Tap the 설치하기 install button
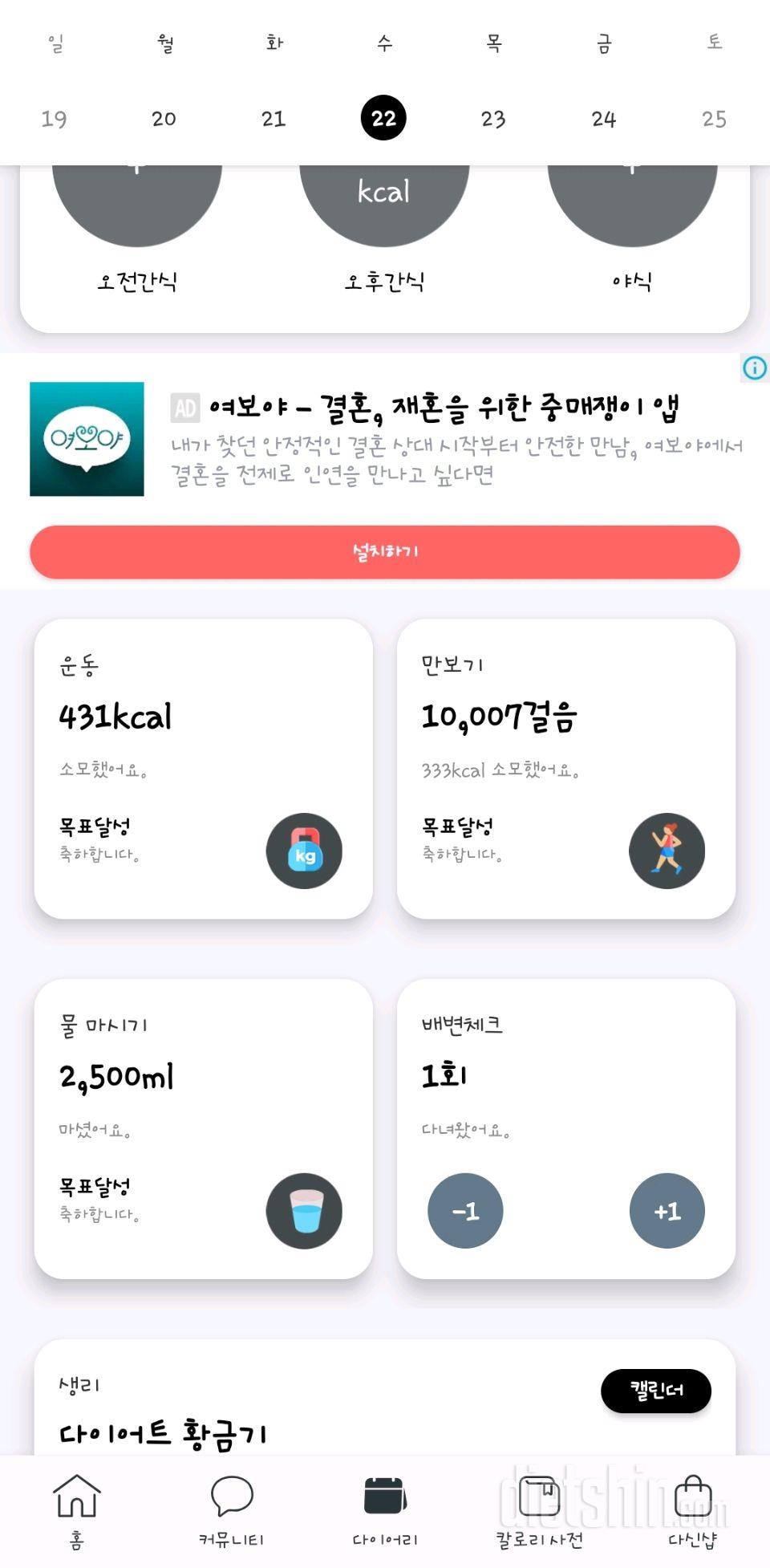This screenshot has width=770, height=1568. (x=385, y=552)
